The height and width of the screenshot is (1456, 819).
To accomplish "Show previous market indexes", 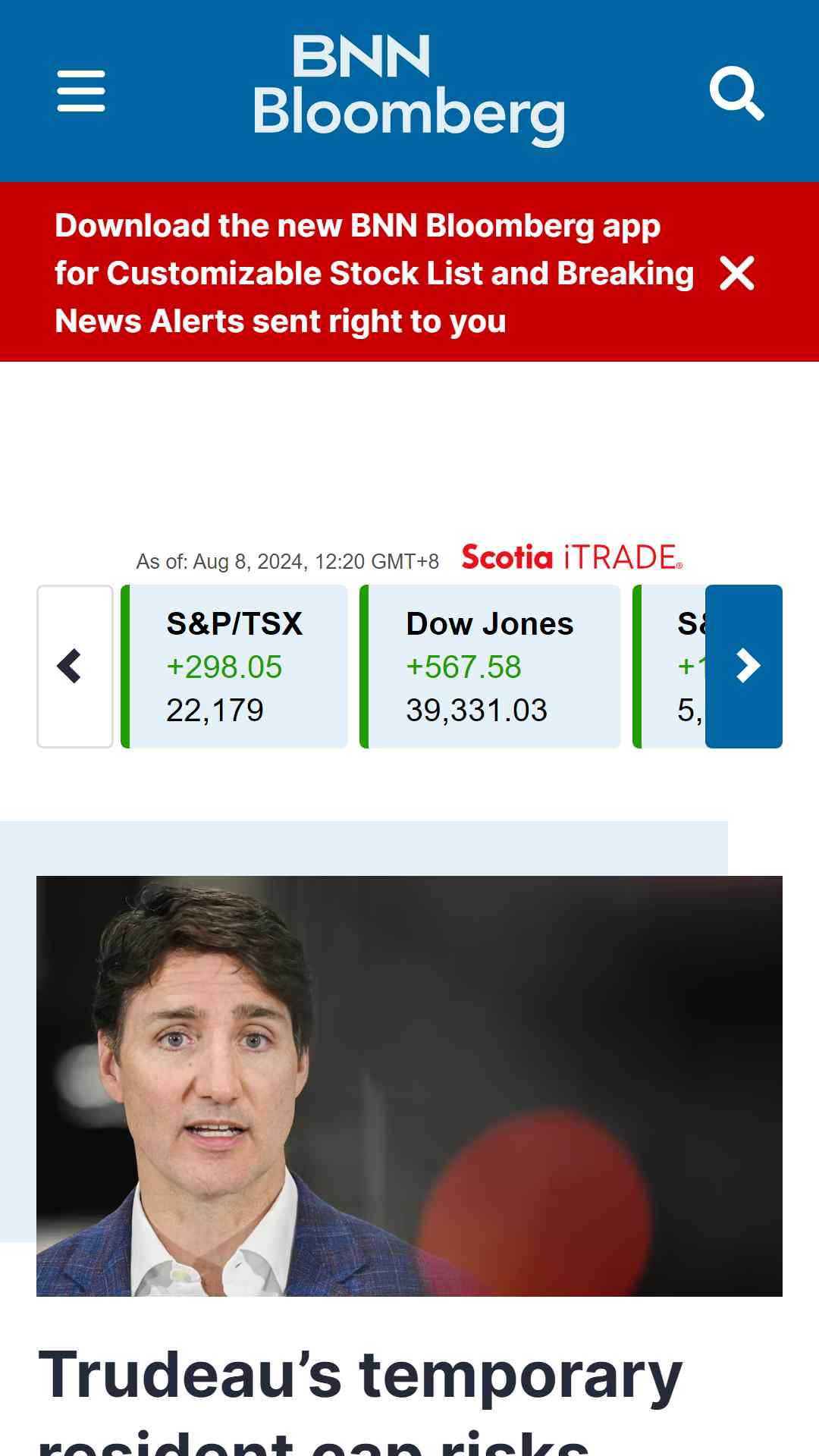I will 75,667.
